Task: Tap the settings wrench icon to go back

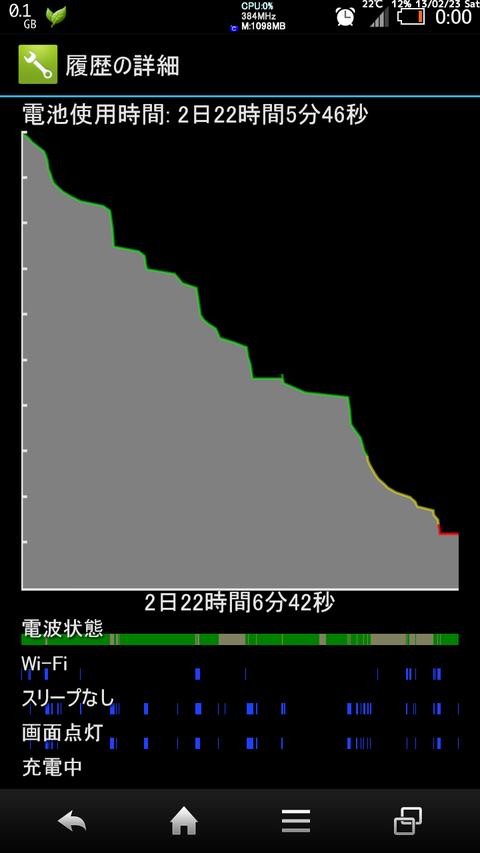Action: 38,65
